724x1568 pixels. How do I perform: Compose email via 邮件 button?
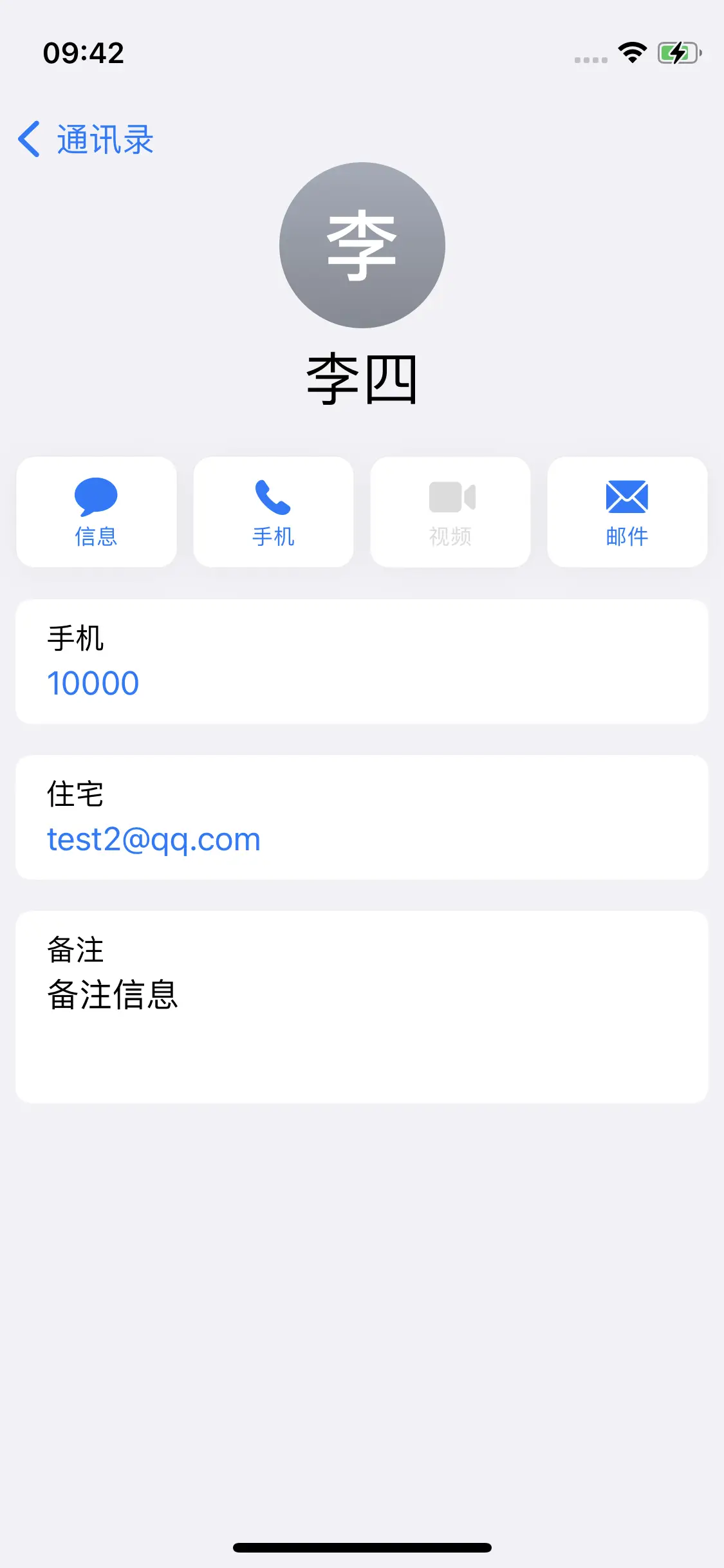[x=627, y=512]
